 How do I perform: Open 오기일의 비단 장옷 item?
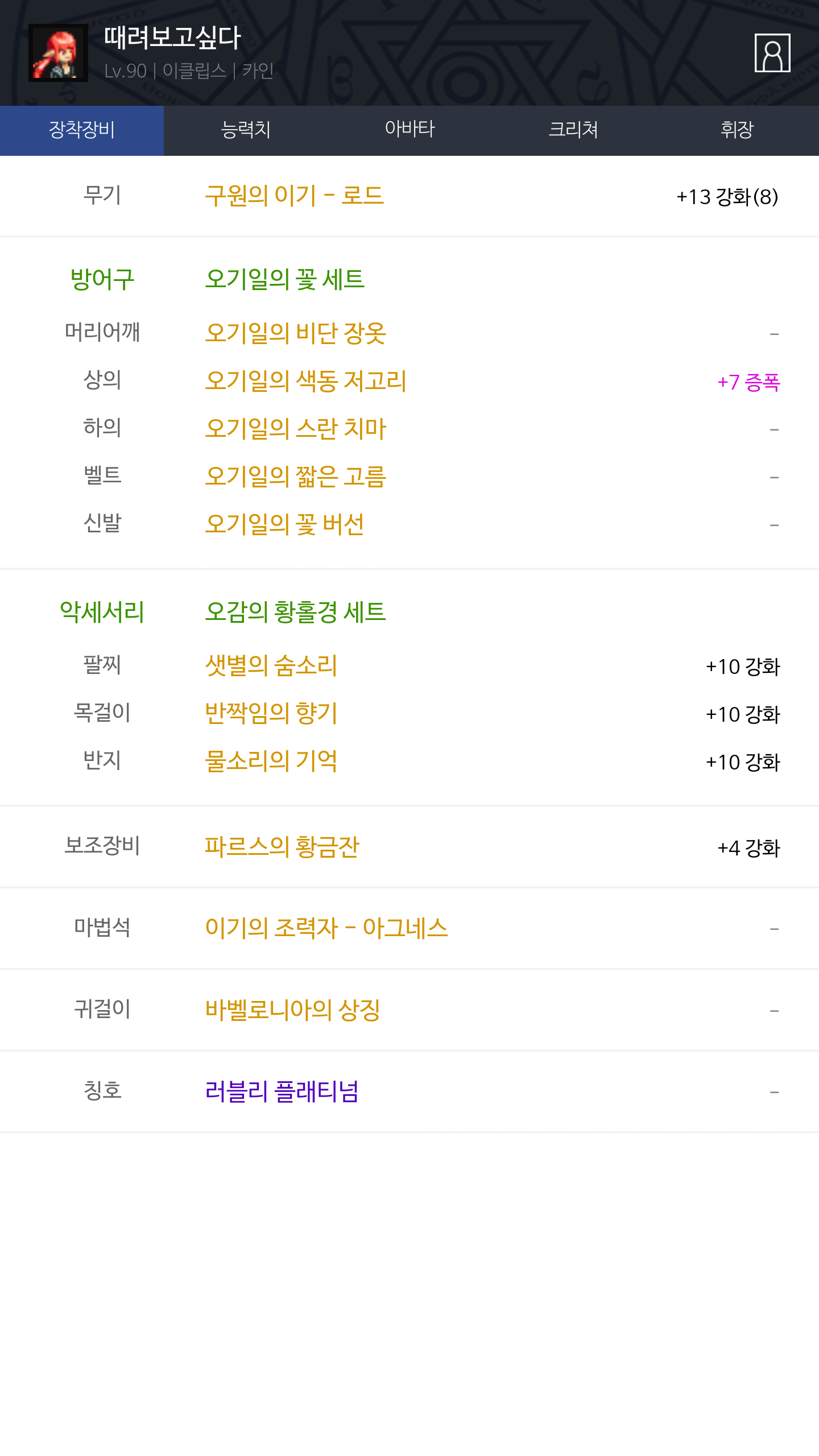click(x=296, y=333)
